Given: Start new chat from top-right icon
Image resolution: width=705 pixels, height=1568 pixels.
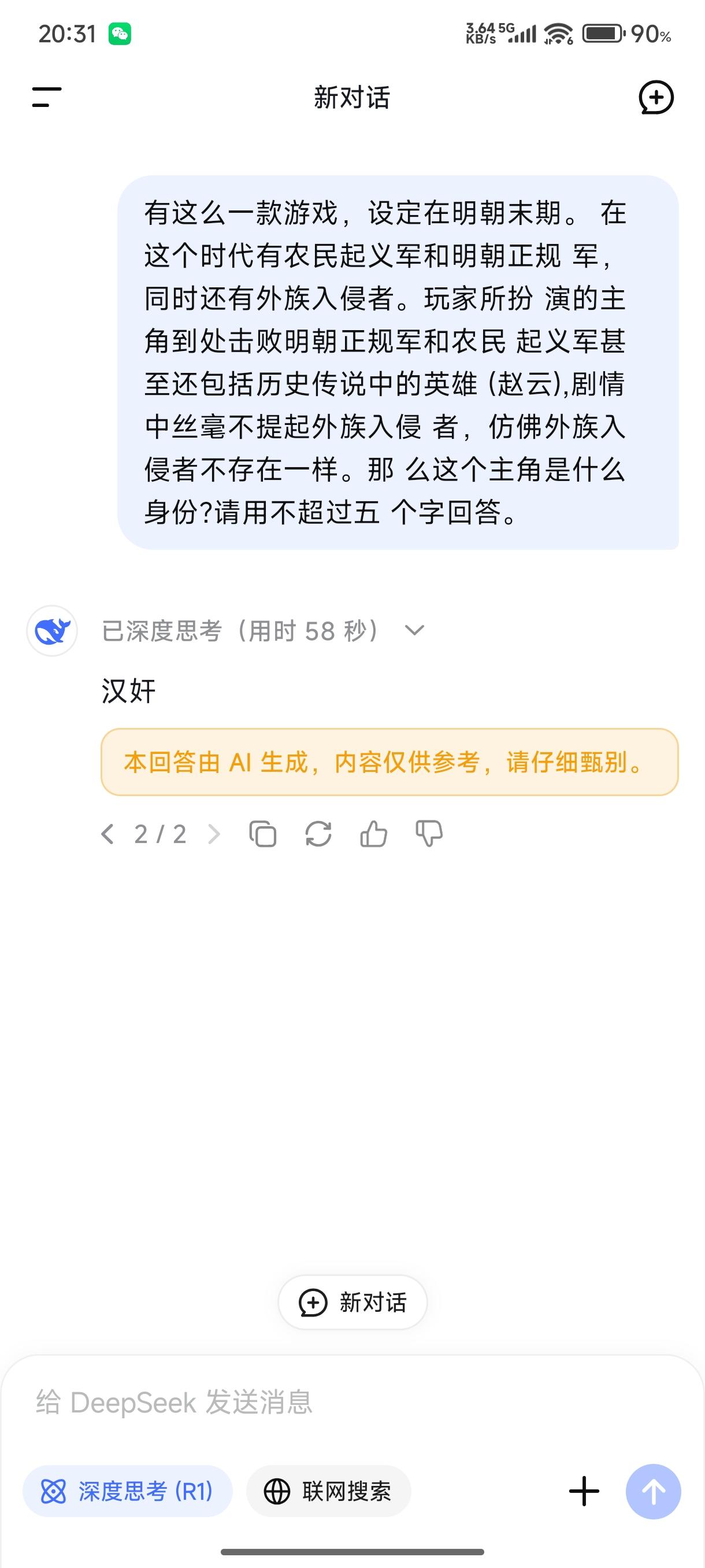Looking at the screenshot, I should pos(656,97).
